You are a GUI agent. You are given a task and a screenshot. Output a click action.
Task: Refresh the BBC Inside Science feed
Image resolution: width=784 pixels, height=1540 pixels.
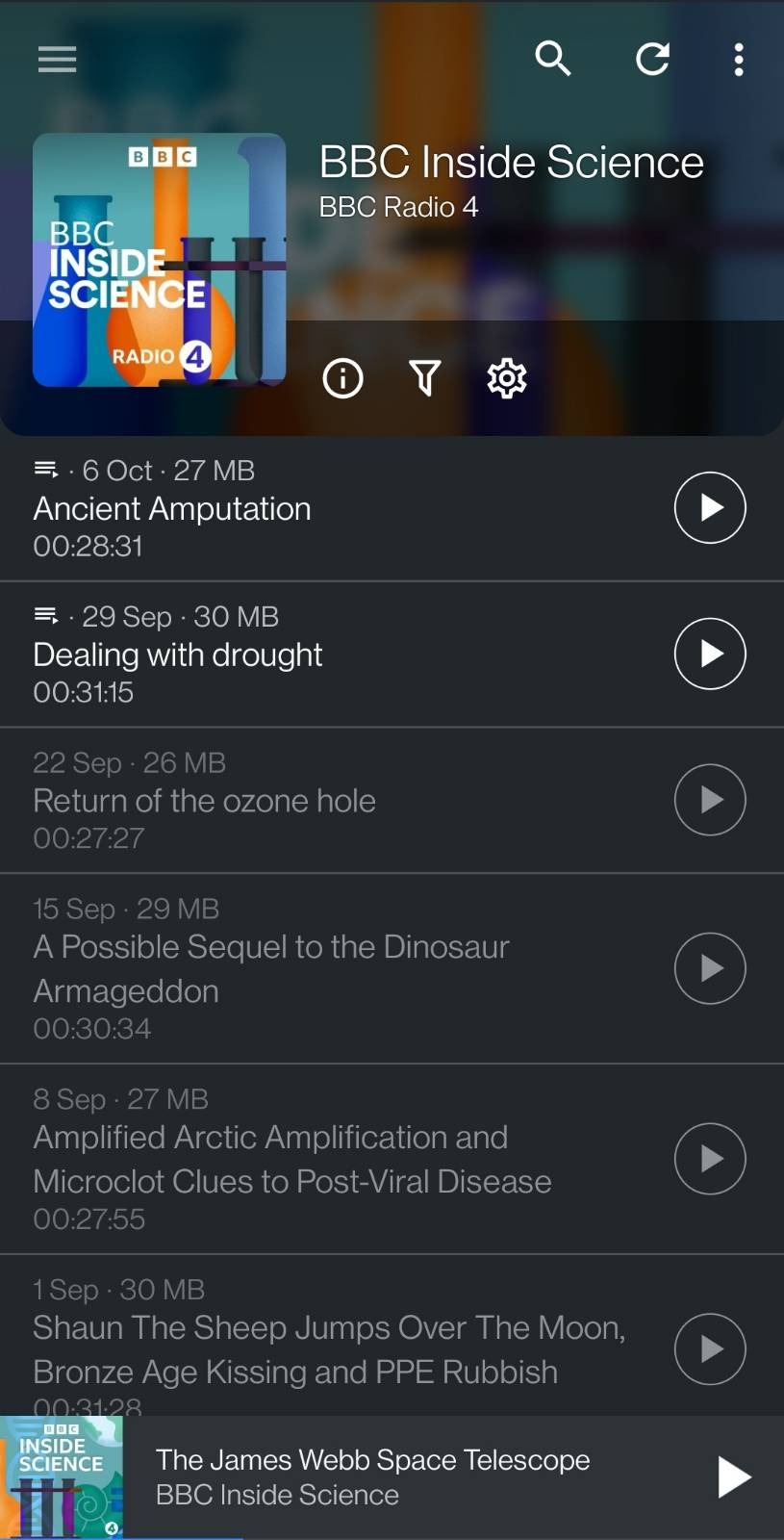652,59
